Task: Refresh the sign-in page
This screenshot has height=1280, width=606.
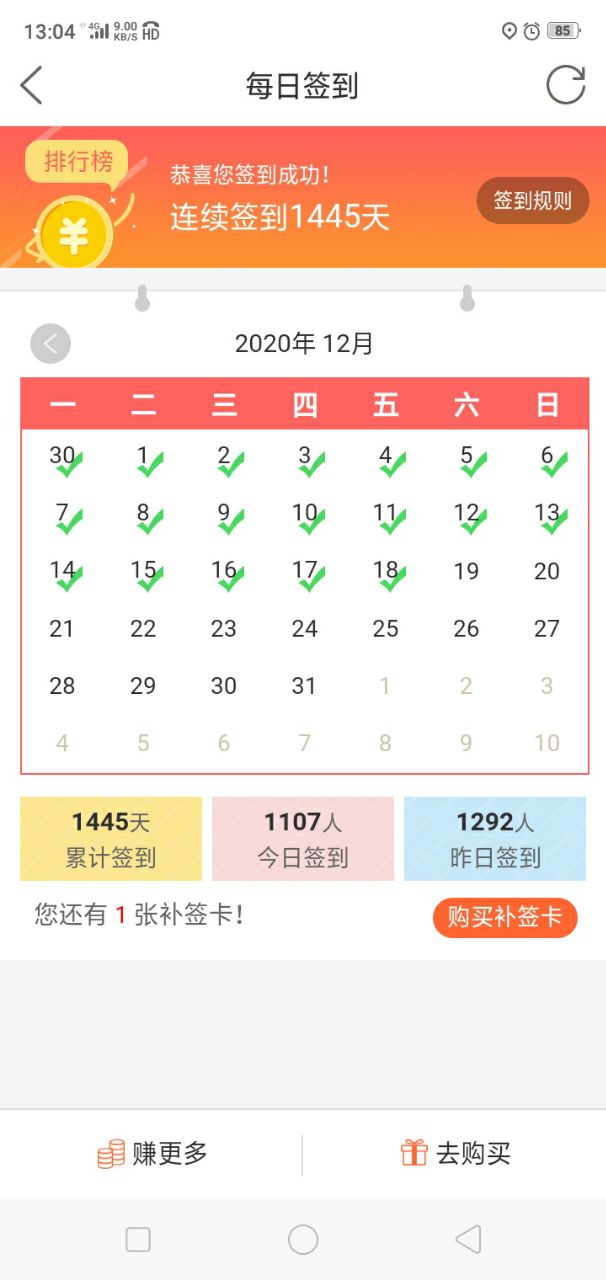Action: pyautogui.click(x=565, y=85)
